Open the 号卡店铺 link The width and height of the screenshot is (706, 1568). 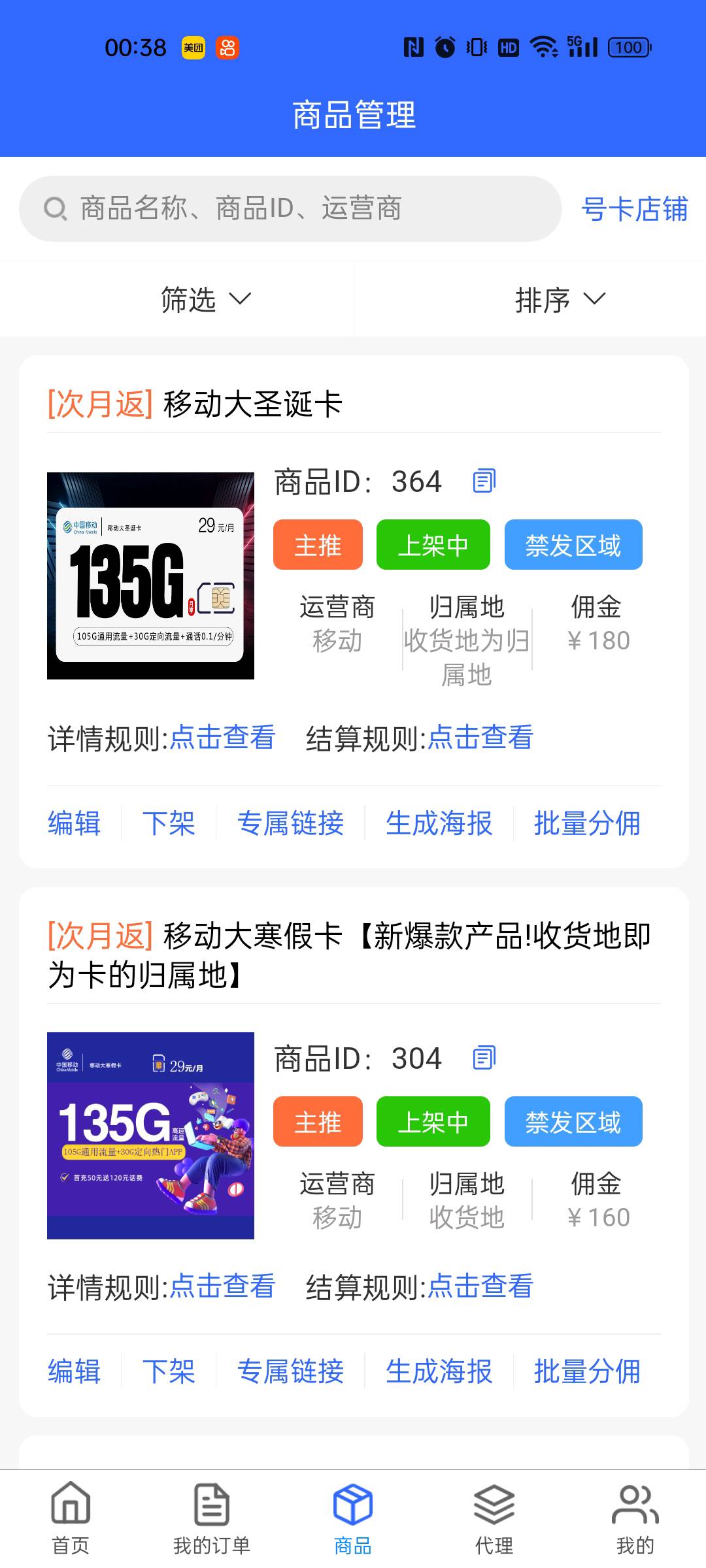(x=634, y=209)
